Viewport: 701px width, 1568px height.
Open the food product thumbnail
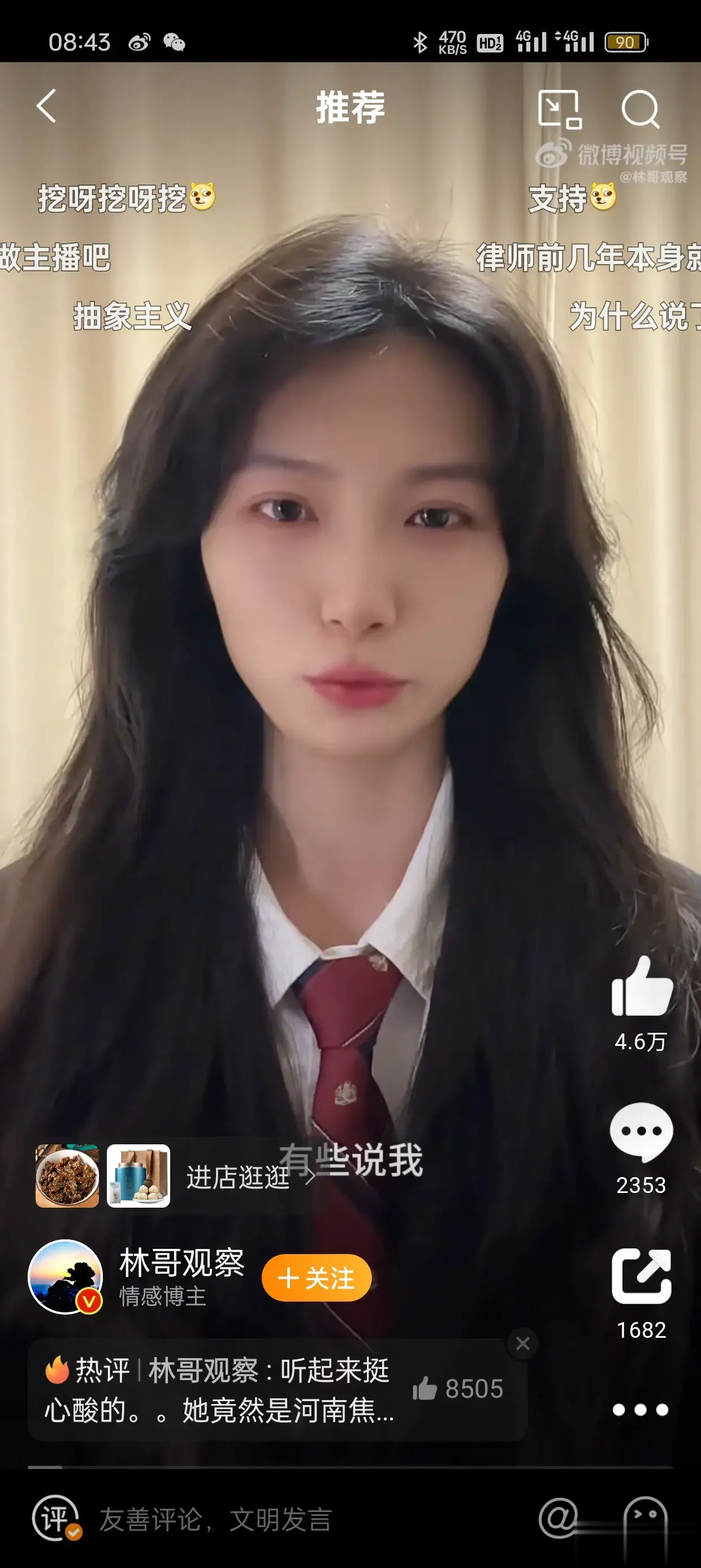67,1176
